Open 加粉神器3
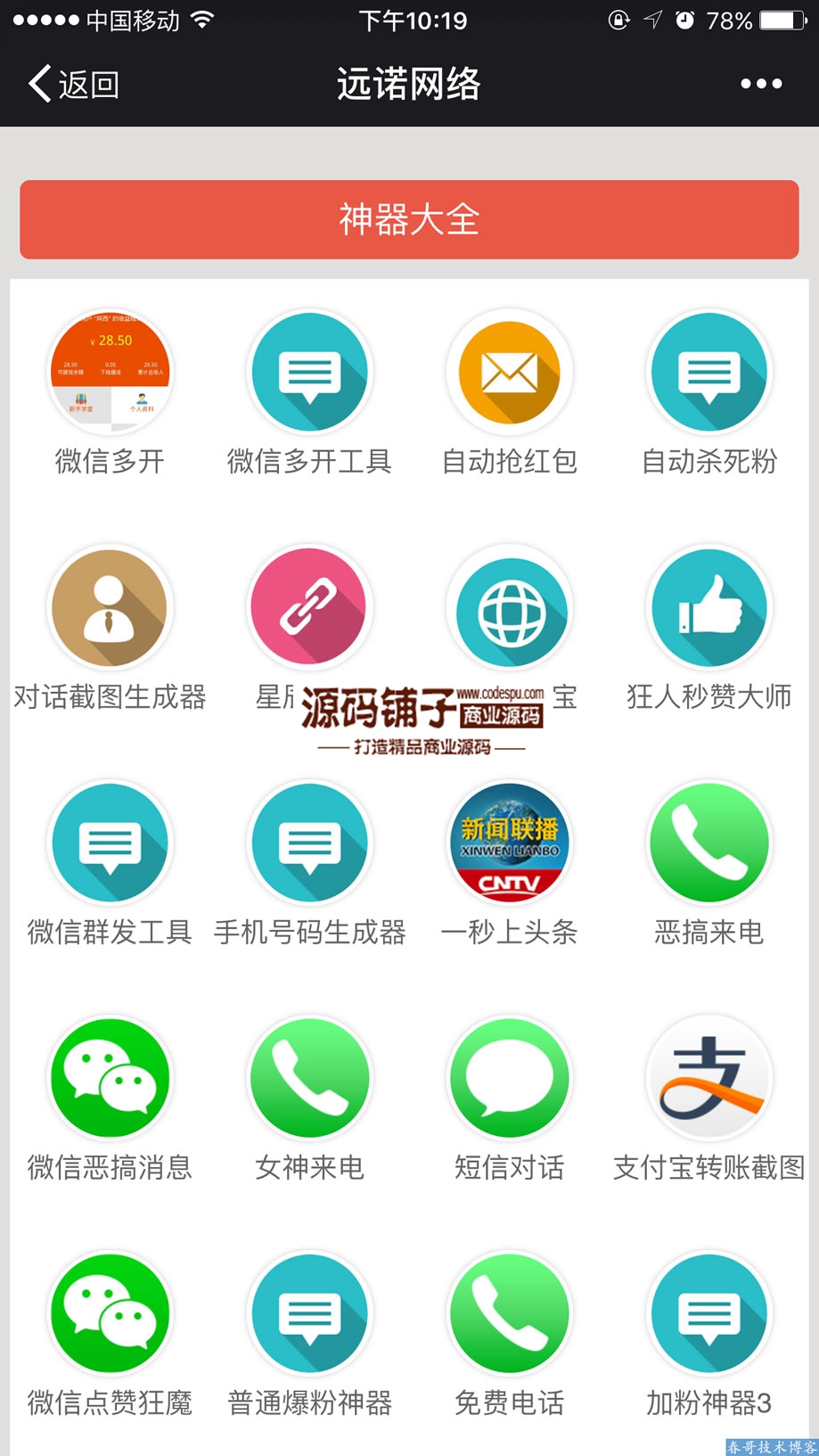This screenshot has height=1456, width=819. point(709,1314)
